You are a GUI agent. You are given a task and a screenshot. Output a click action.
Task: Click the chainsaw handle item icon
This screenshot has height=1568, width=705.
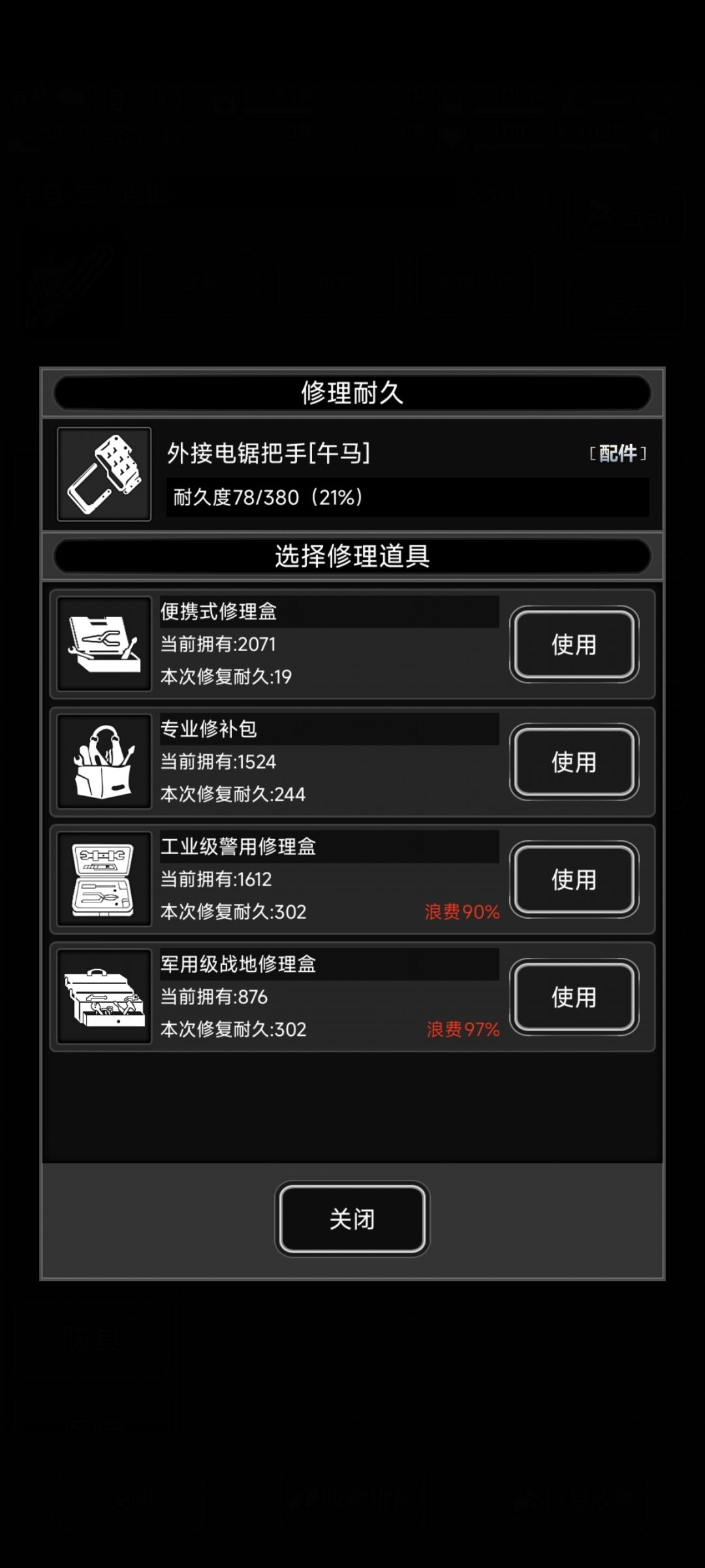pyautogui.click(x=104, y=474)
